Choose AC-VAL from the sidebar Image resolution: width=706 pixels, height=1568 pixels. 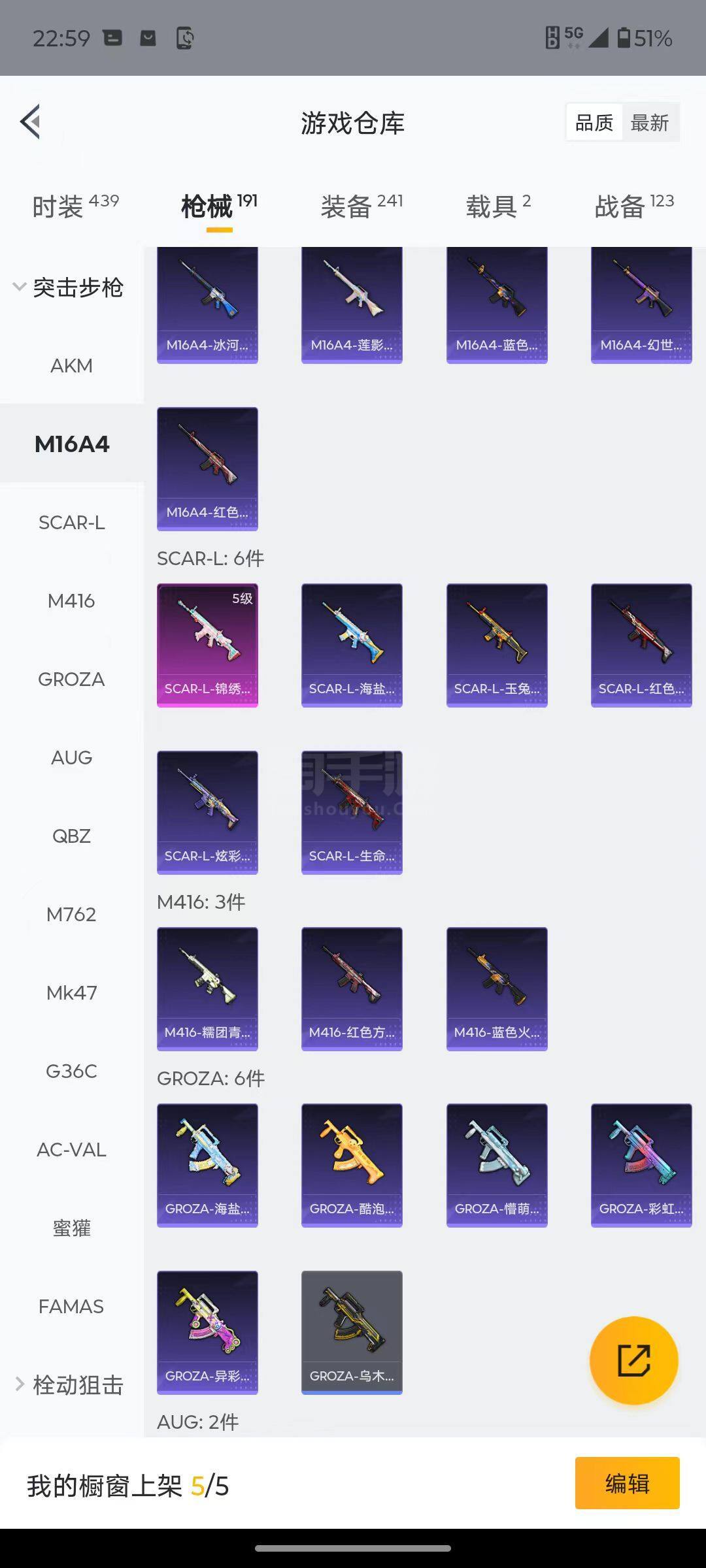[71, 1150]
